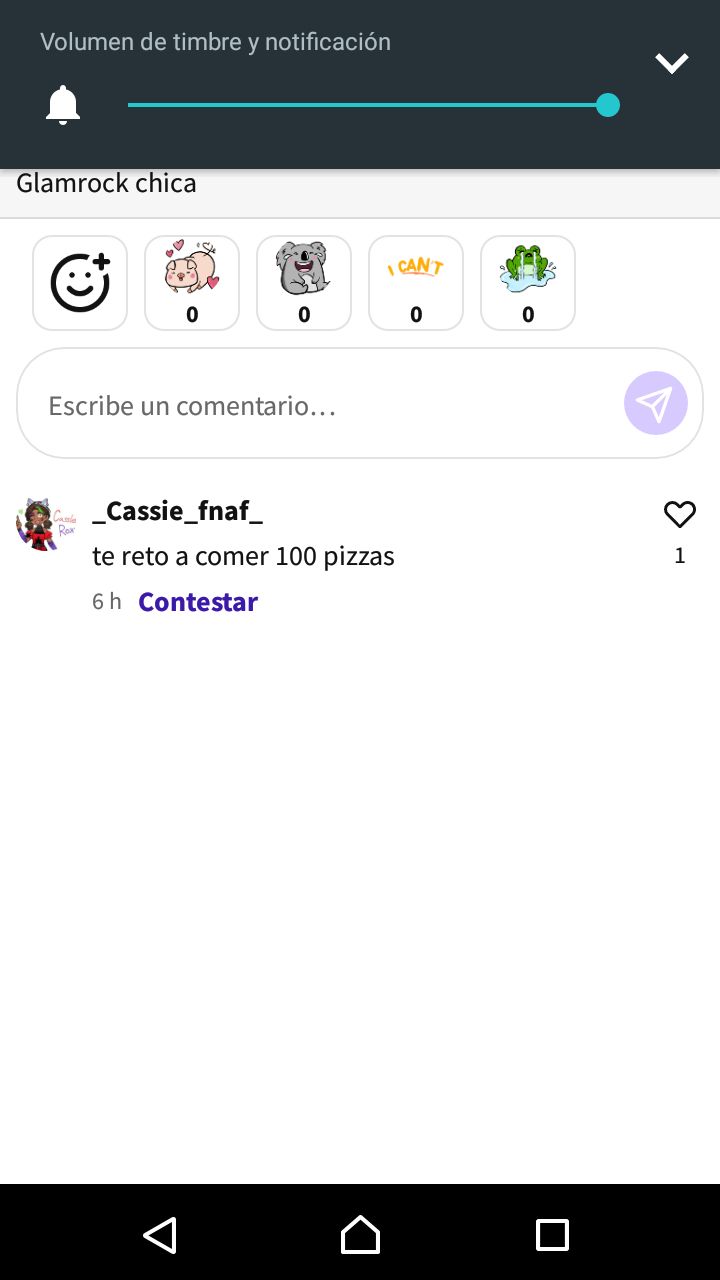The height and width of the screenshot is (1280, 720).
Task: React with the crying frog sticker
Action: 528,283
